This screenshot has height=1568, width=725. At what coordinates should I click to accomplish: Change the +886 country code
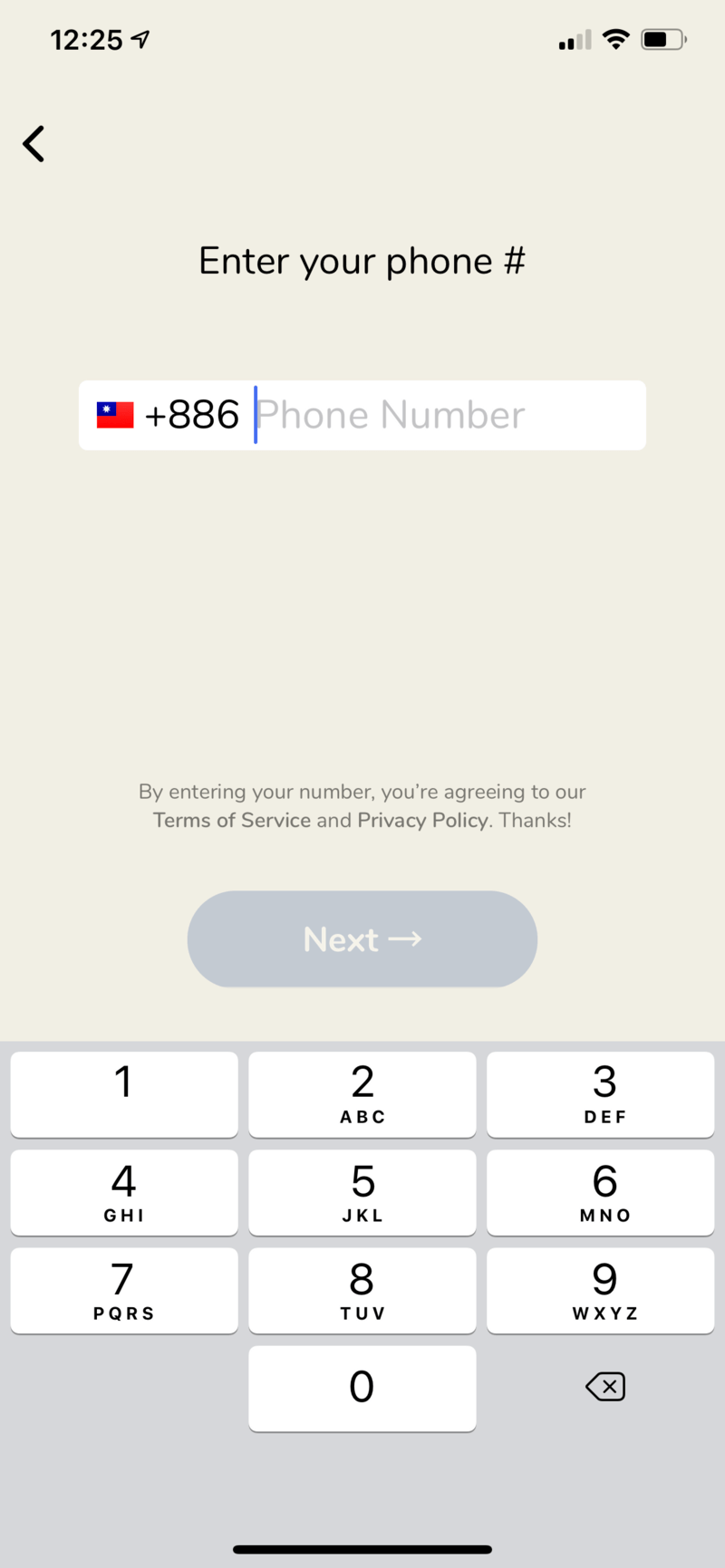click(x=169, y=415)
